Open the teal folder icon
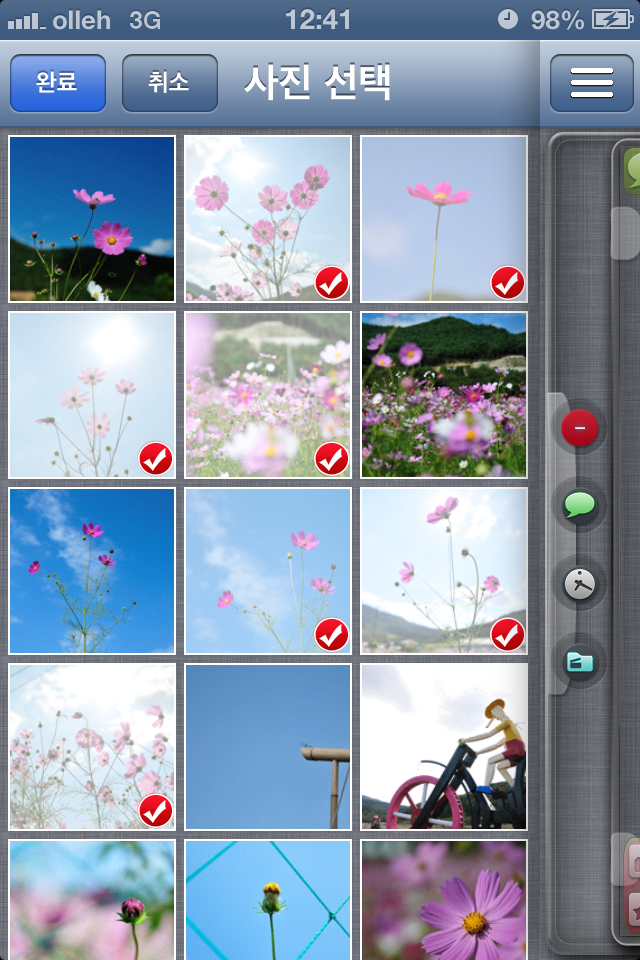The image size is (640, 960). coord(580,661)
